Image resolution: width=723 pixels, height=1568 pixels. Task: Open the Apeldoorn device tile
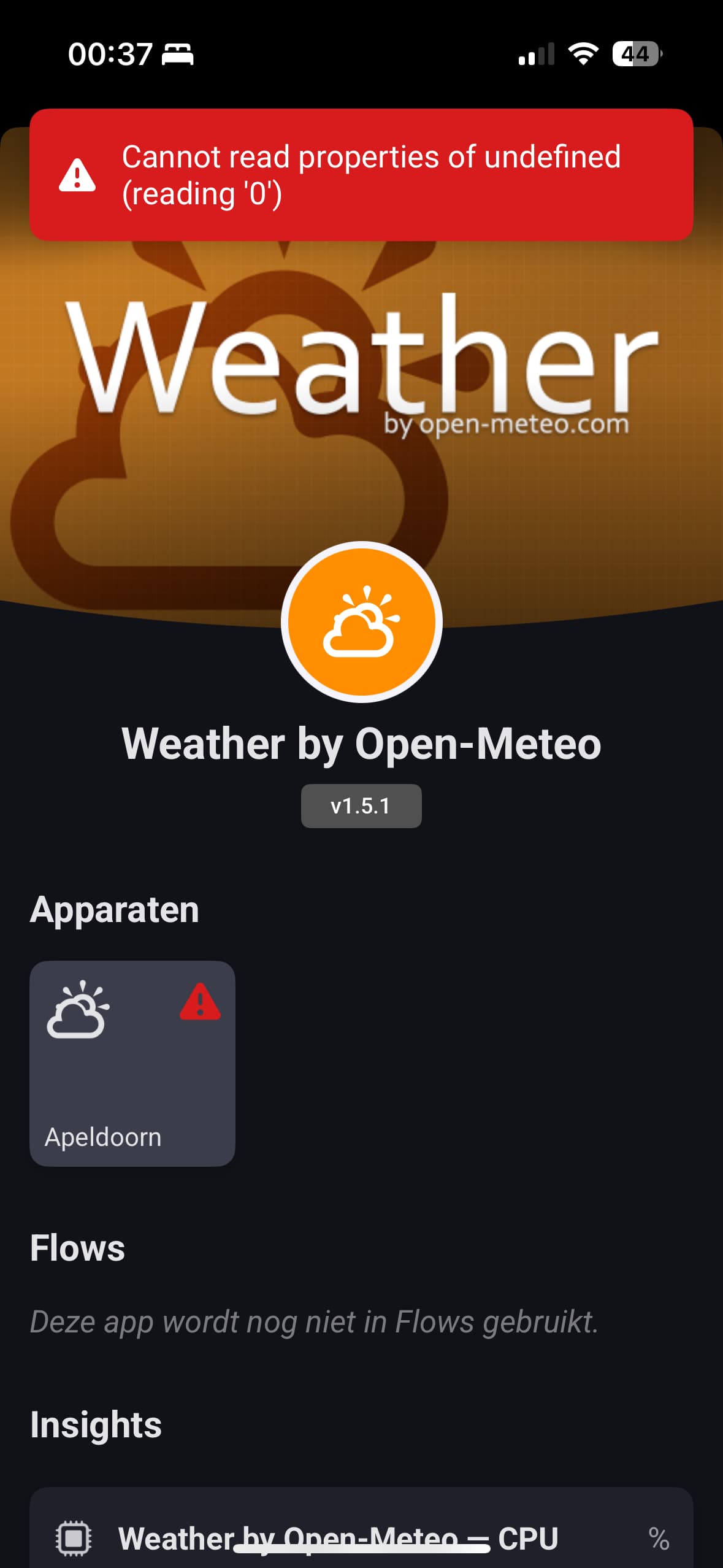(132, 1063)
